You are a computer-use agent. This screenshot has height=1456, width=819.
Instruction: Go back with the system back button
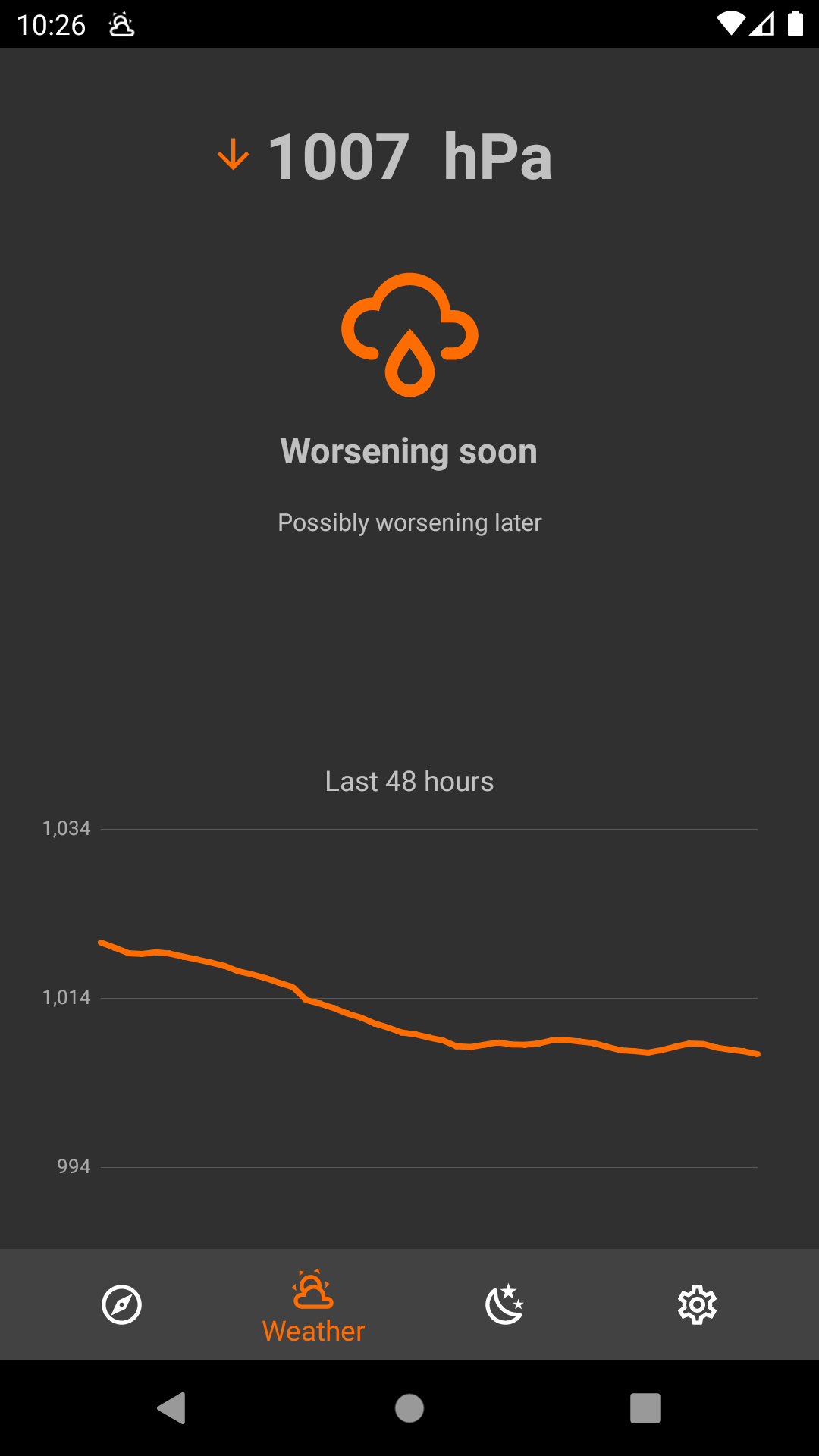tap(171, 1408)
